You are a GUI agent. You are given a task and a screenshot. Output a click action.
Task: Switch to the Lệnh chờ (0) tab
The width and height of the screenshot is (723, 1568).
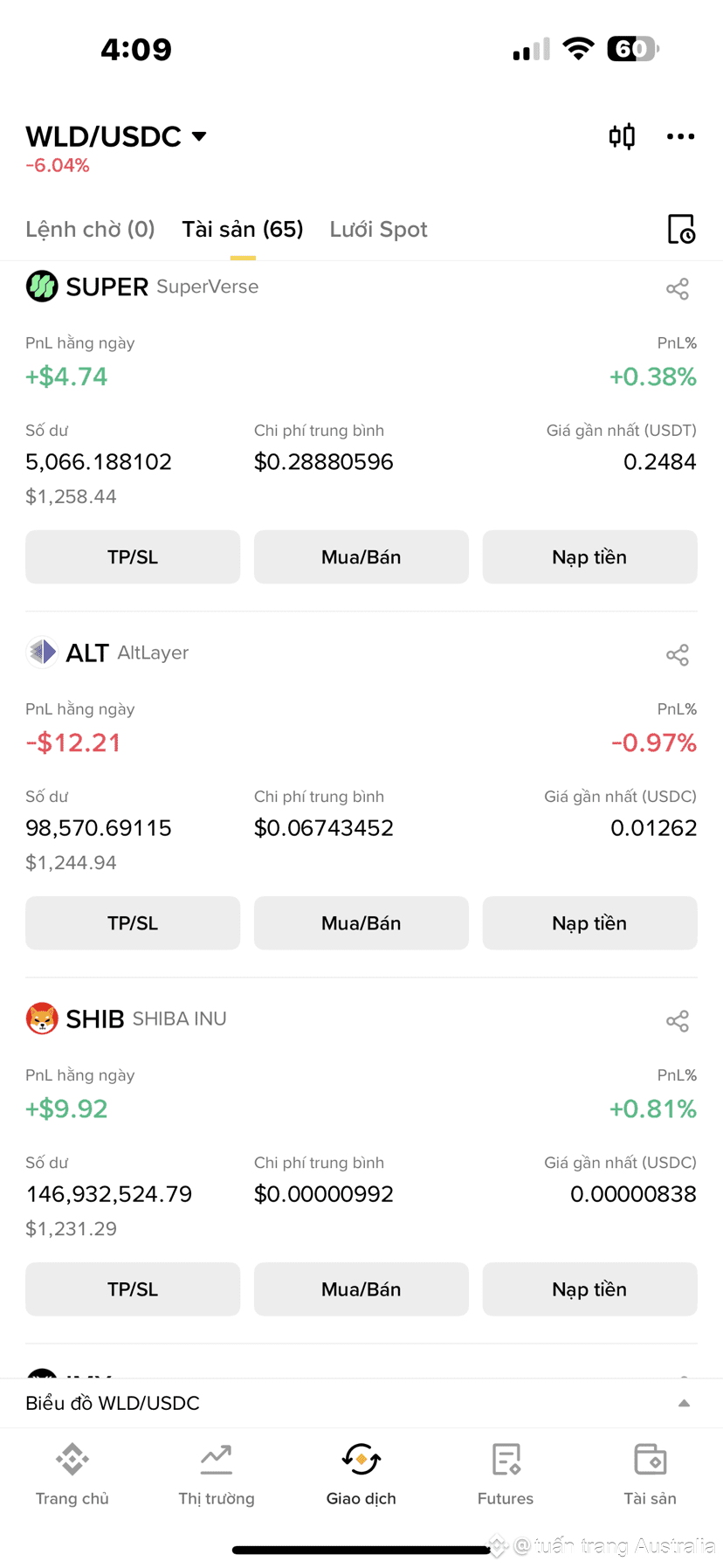[x=90, y=229]
